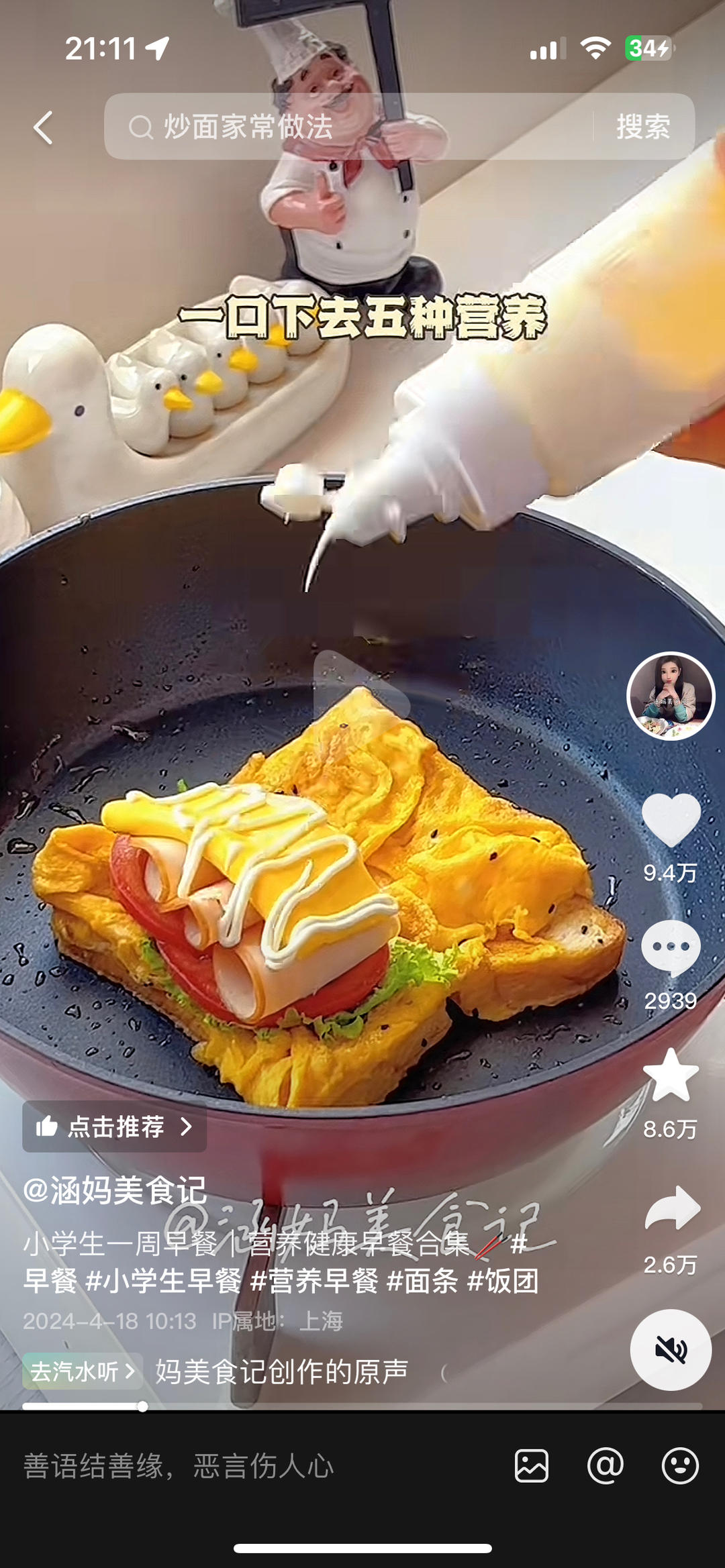725x1568 pixels.
Task: Open the @涵妈美食记 profile link
Action: [115, 1191]
